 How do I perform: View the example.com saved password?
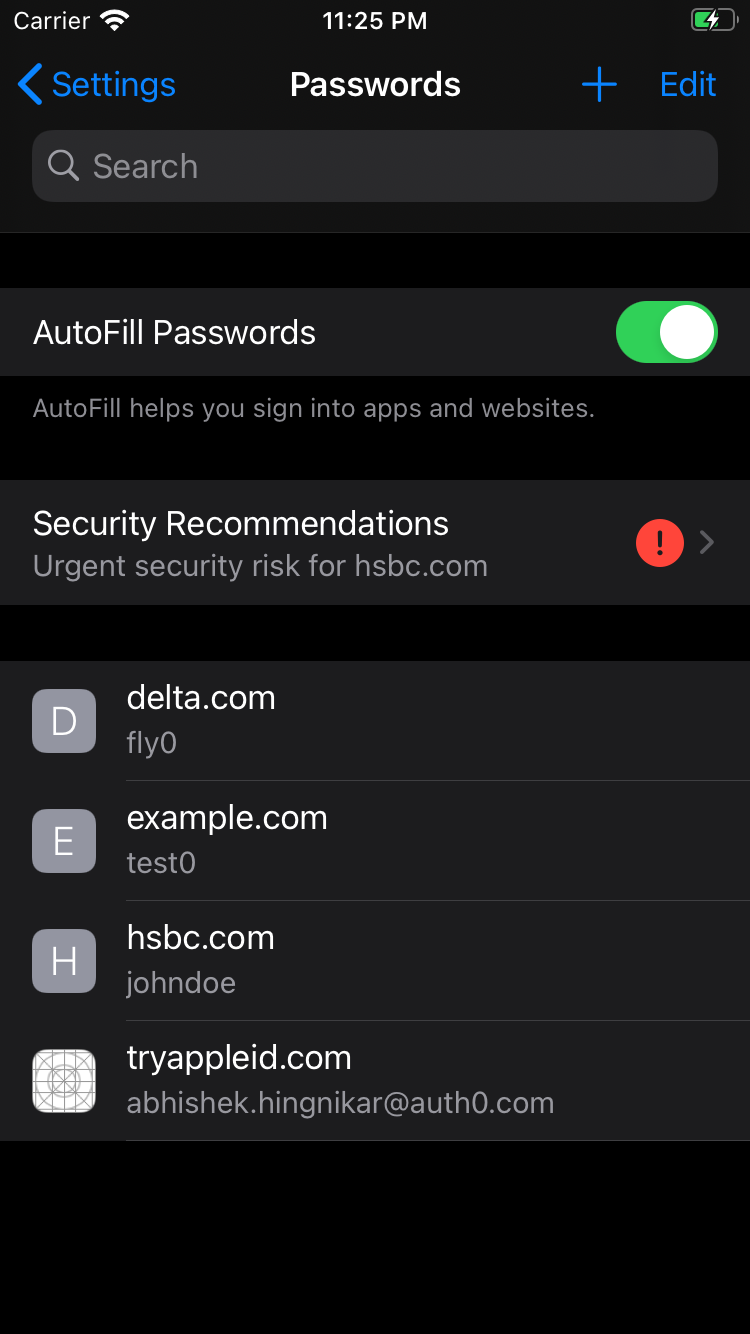click(375, 840)
